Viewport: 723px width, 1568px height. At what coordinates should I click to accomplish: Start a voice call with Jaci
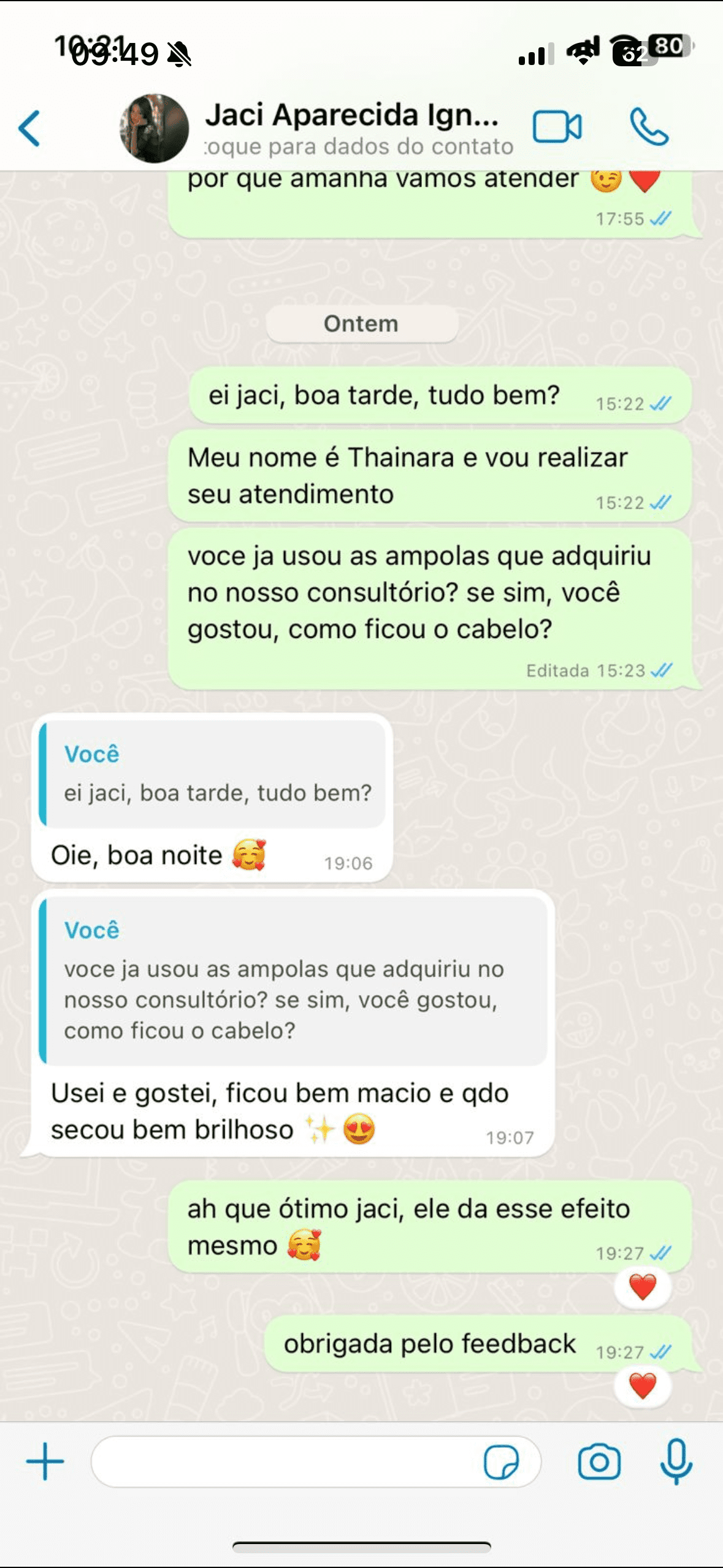tap(649, 127)
